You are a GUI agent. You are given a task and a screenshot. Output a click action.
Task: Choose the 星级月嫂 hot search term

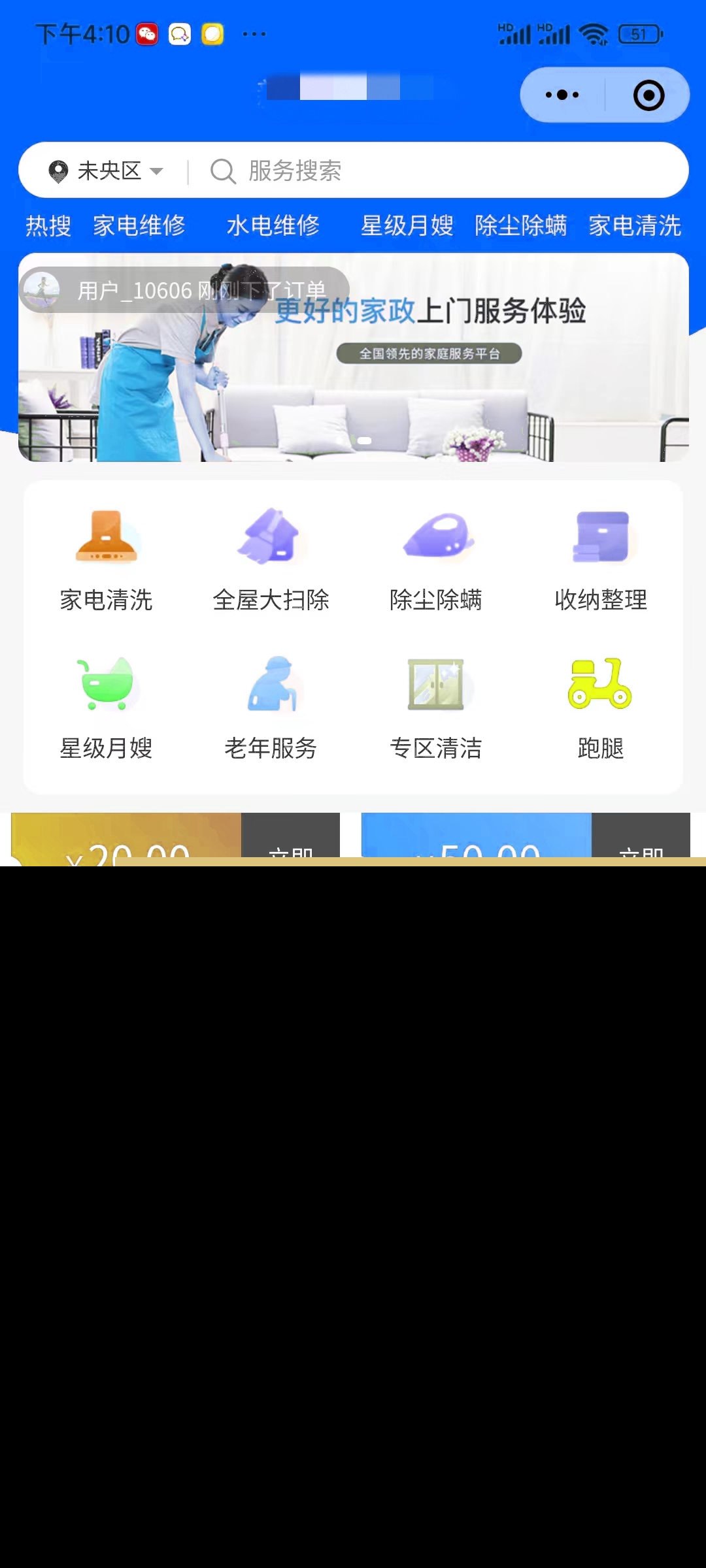pyautogui.click(x=407, y=226)
